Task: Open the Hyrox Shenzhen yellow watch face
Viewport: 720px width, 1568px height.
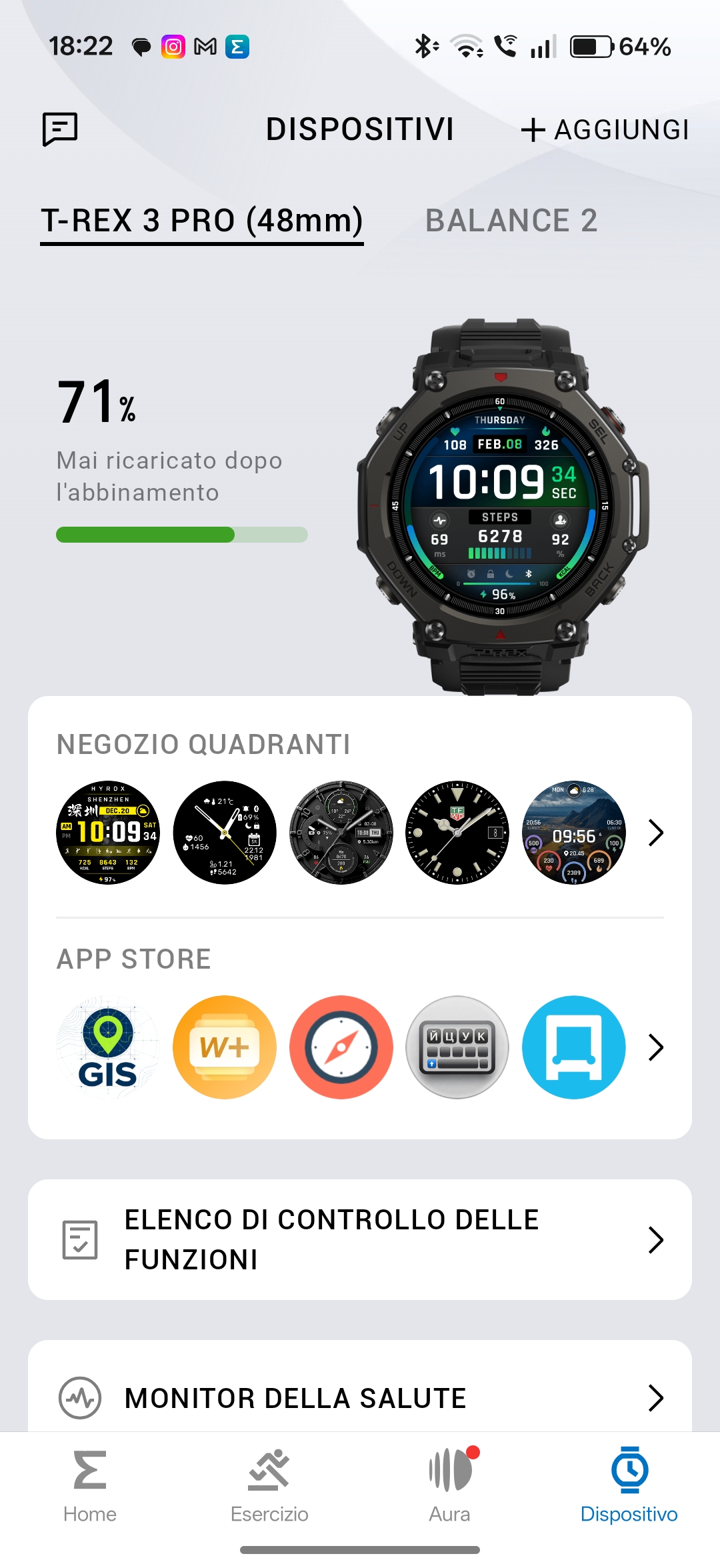Action: point(108,833)
